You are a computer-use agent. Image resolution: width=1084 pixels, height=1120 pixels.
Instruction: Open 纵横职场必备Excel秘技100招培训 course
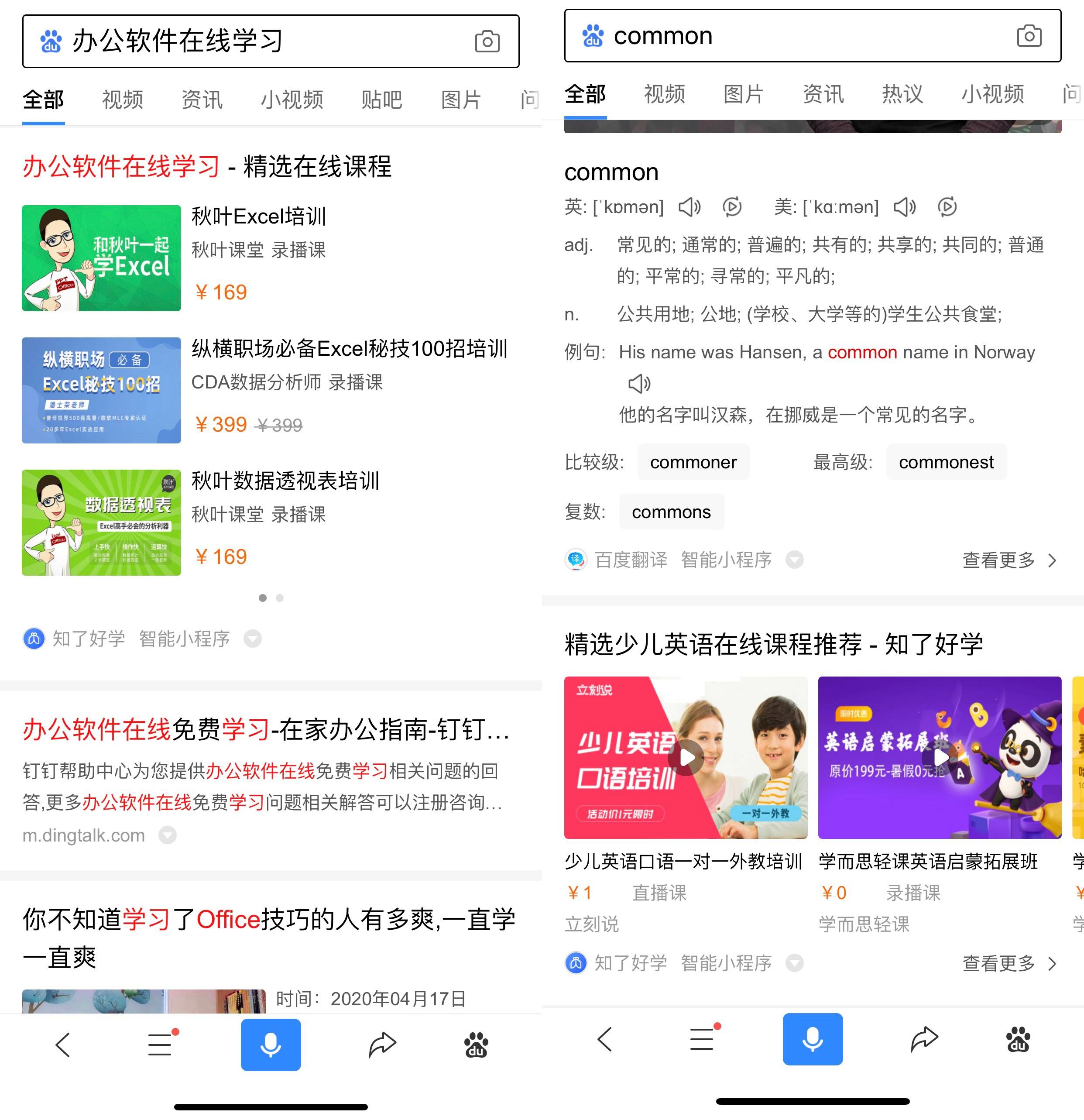[x=349, y=349]
